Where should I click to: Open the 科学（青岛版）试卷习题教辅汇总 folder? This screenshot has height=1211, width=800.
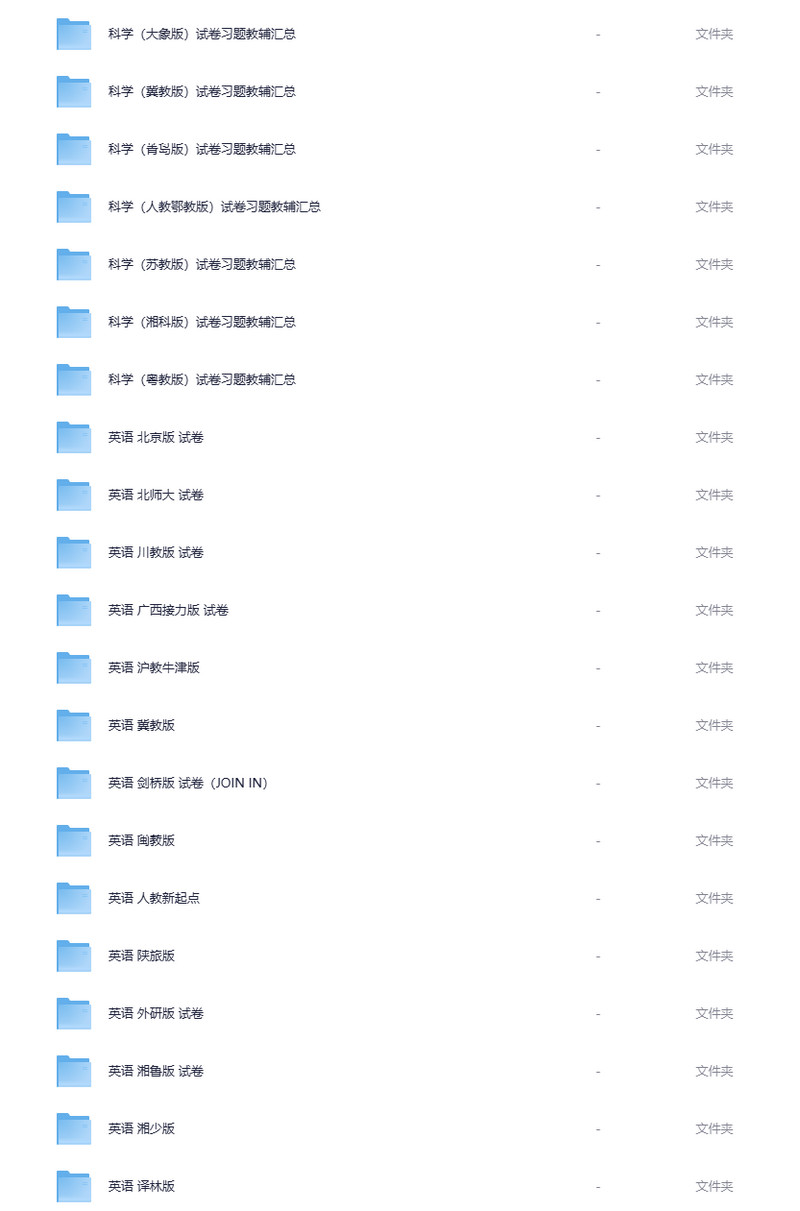point(201,149)
